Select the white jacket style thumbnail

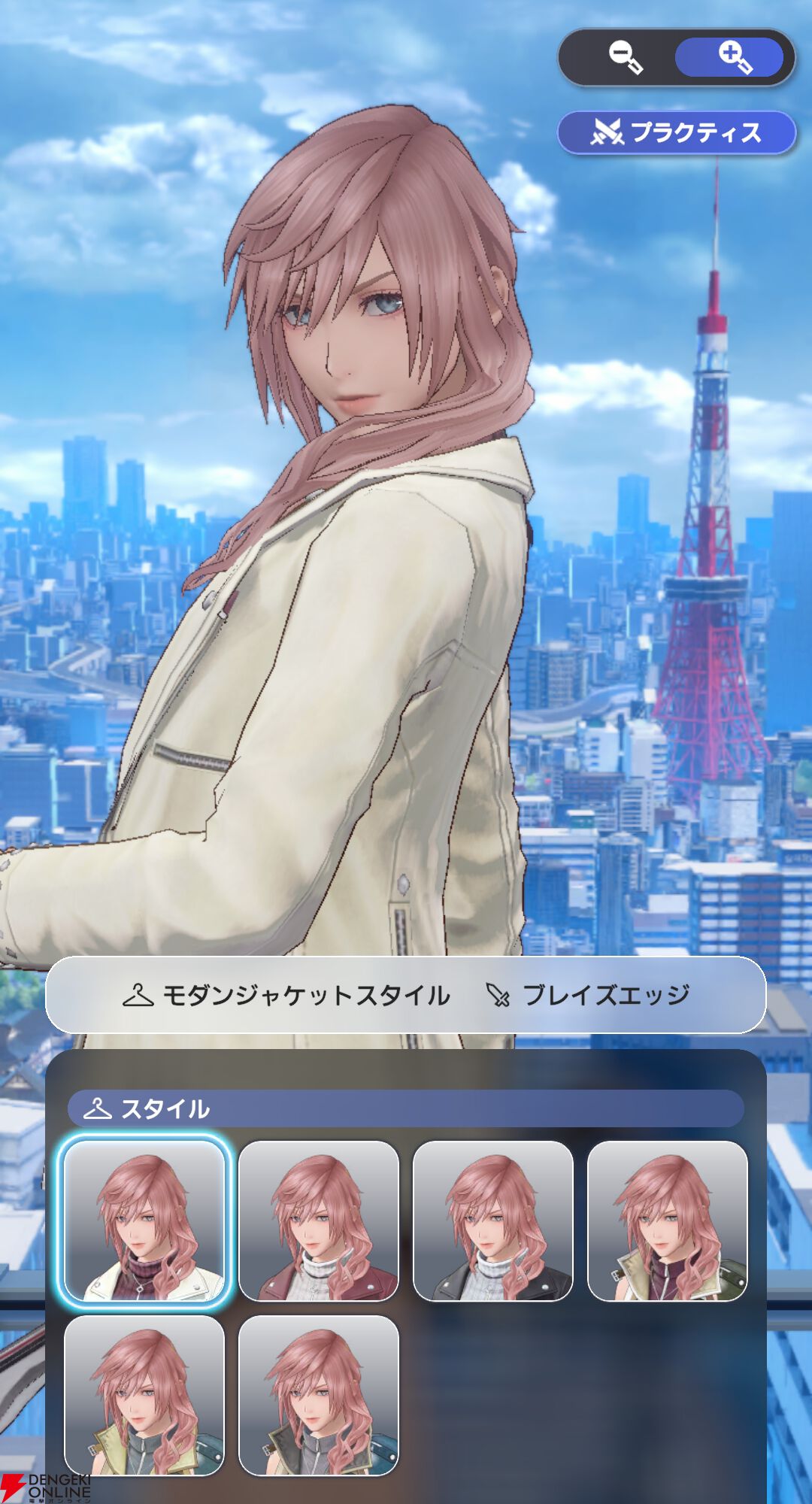(x=144, y=1220)
